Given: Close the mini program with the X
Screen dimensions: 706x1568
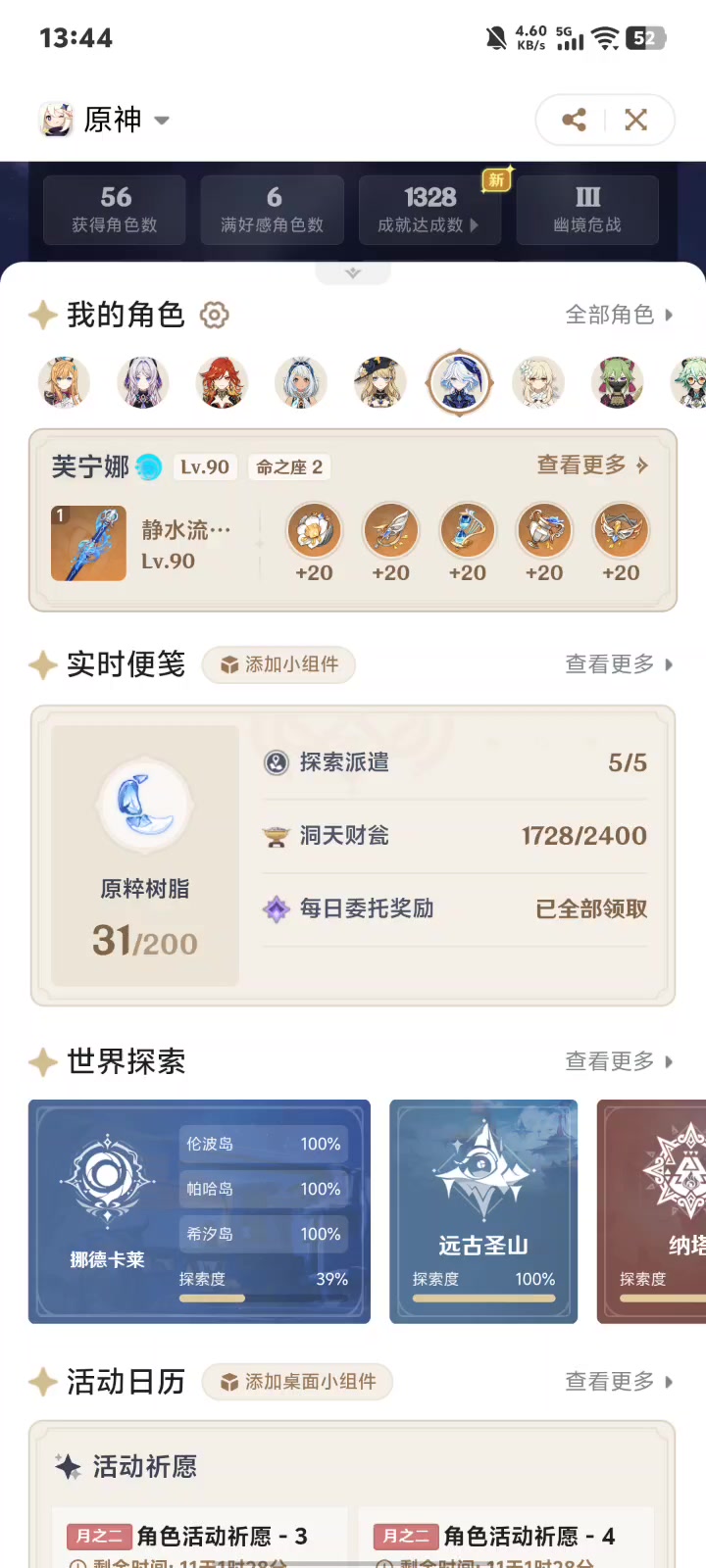Looking at the screenshot, I should click(x=636, y=120).
